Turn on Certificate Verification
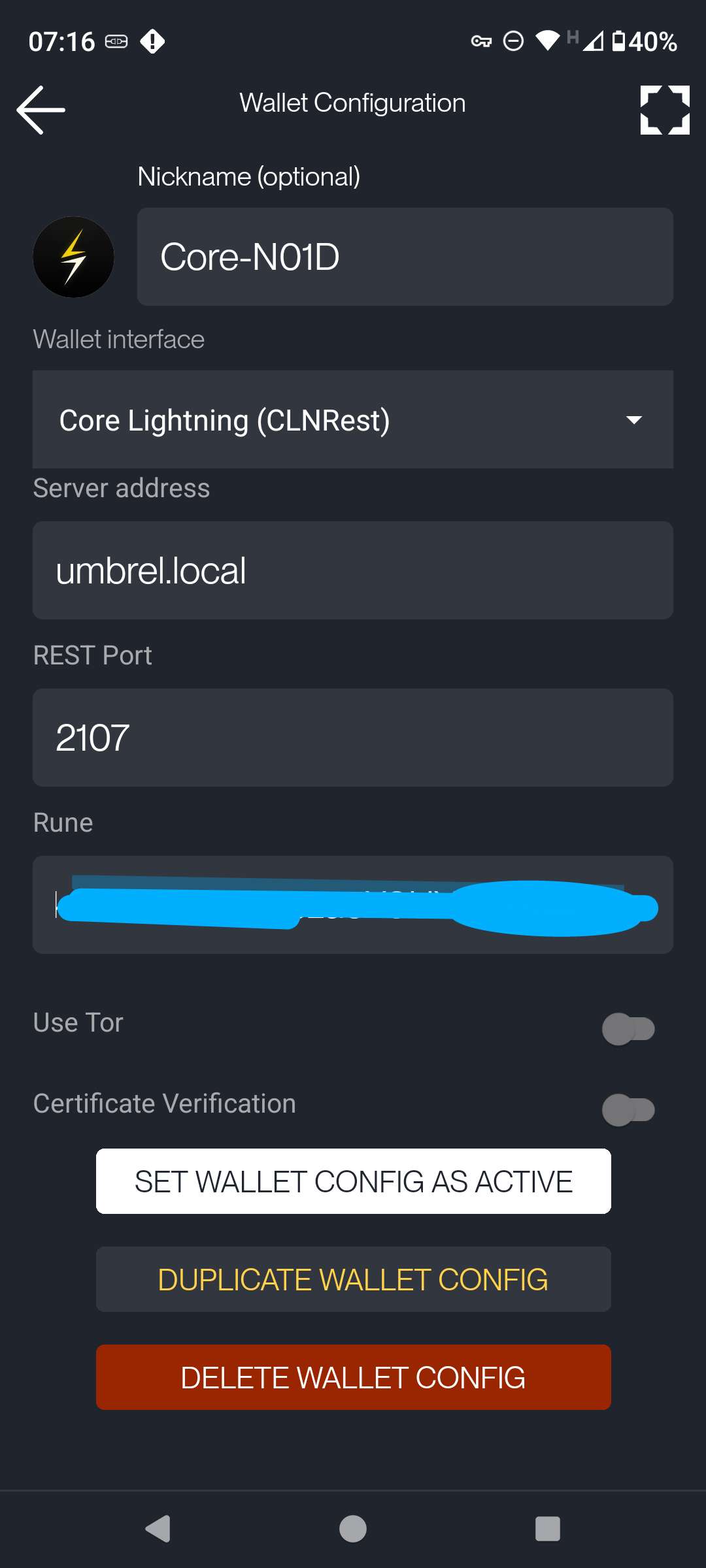The height and width of the screenshot is (1568, 706). tap(628, 1110)
